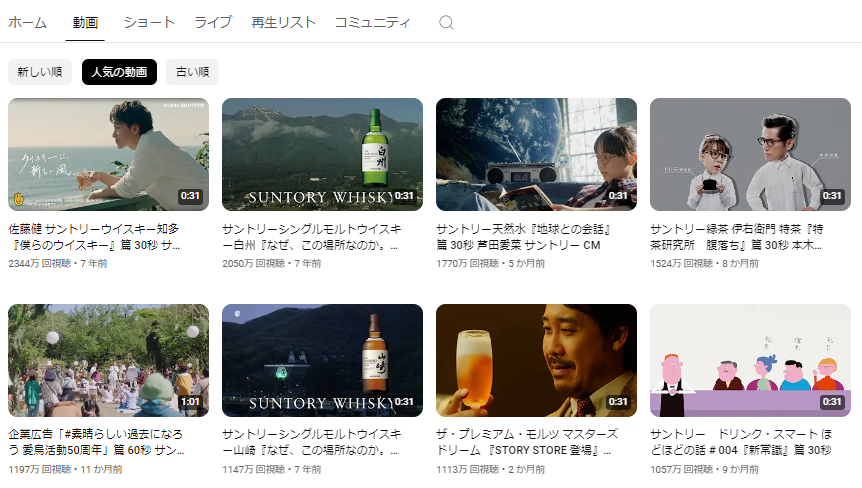The height and width of the screenshot is (488, 862).
Task: Watch サントリー天然水『地球との会話』video
Action: click(536, 154)
